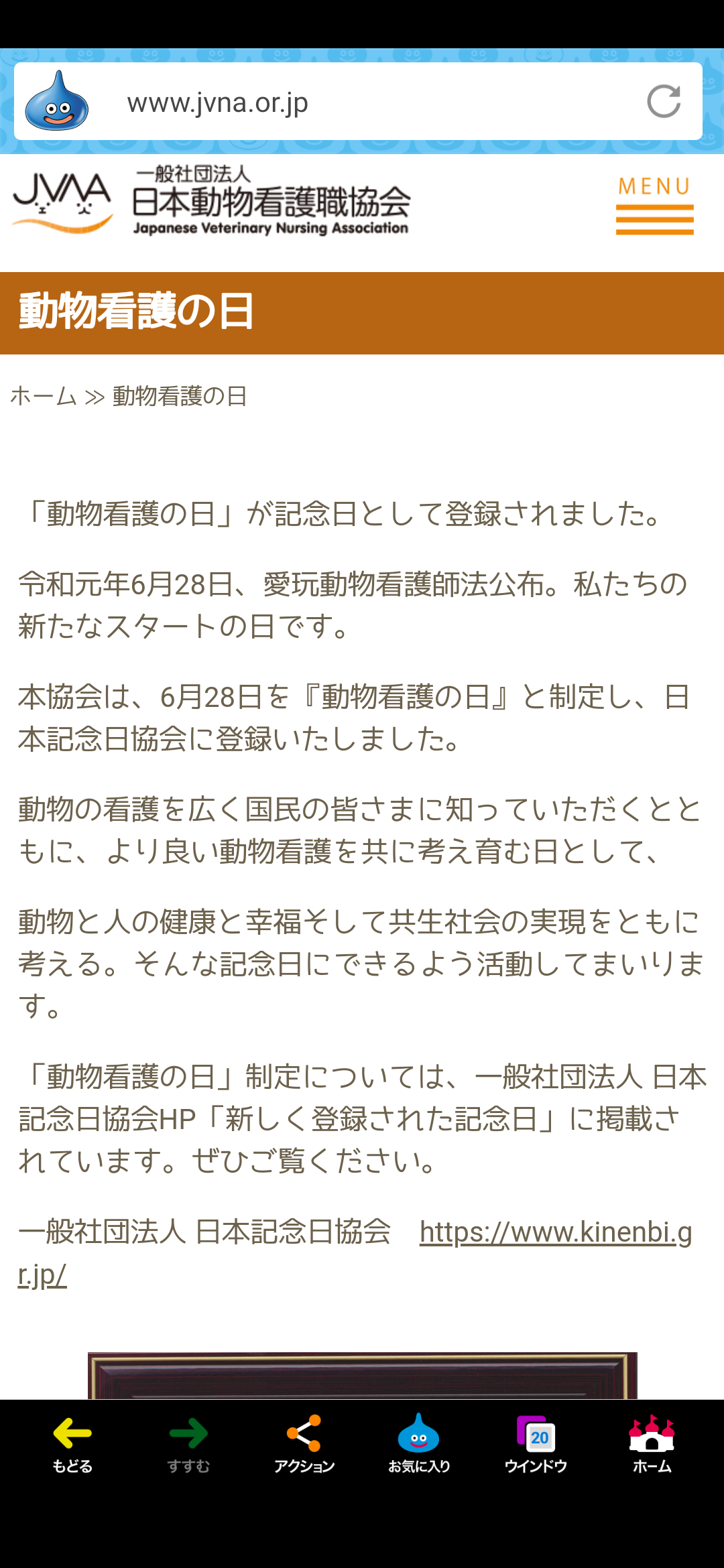
Task: Go back with もどる
Action: [x=72, y=1444]
